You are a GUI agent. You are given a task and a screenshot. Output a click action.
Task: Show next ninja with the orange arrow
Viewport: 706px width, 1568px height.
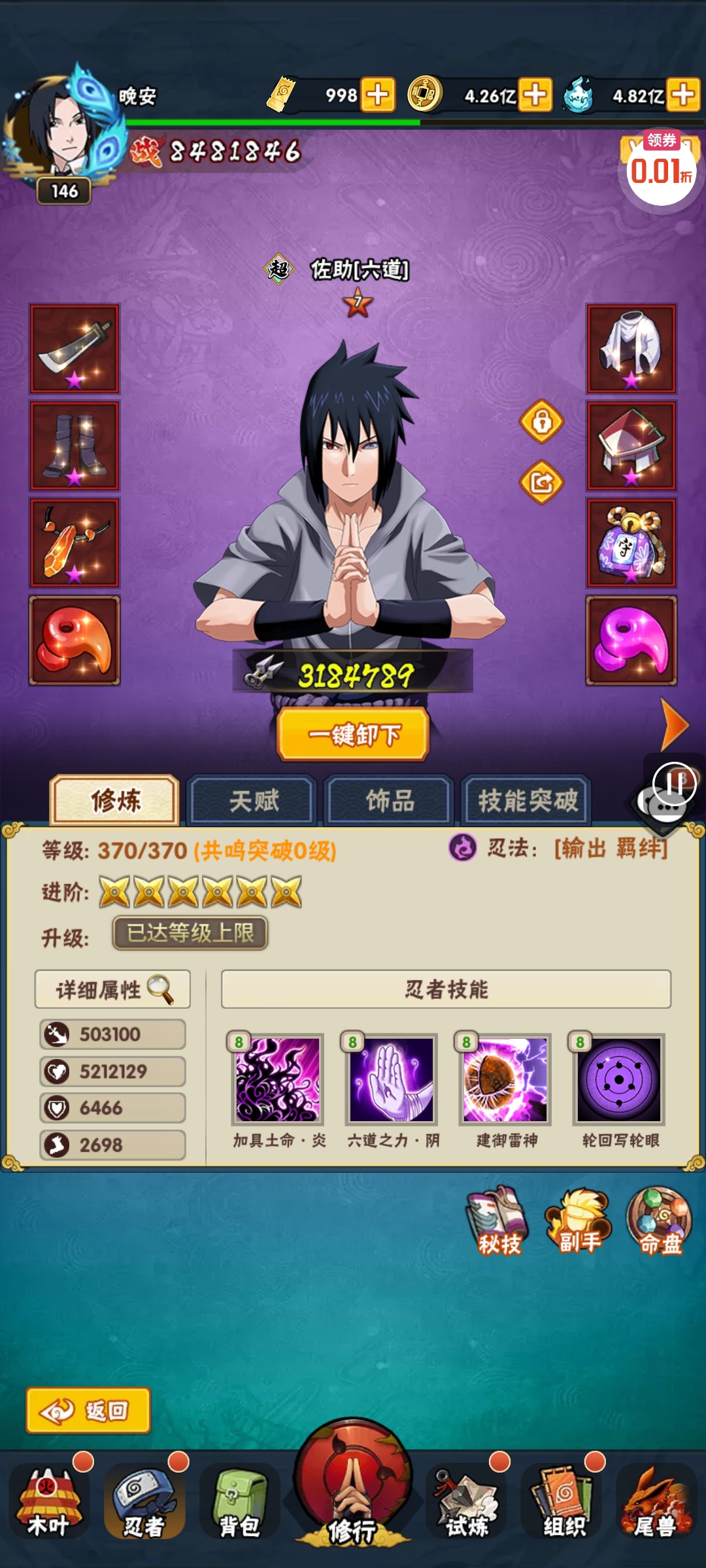(675, 725)
